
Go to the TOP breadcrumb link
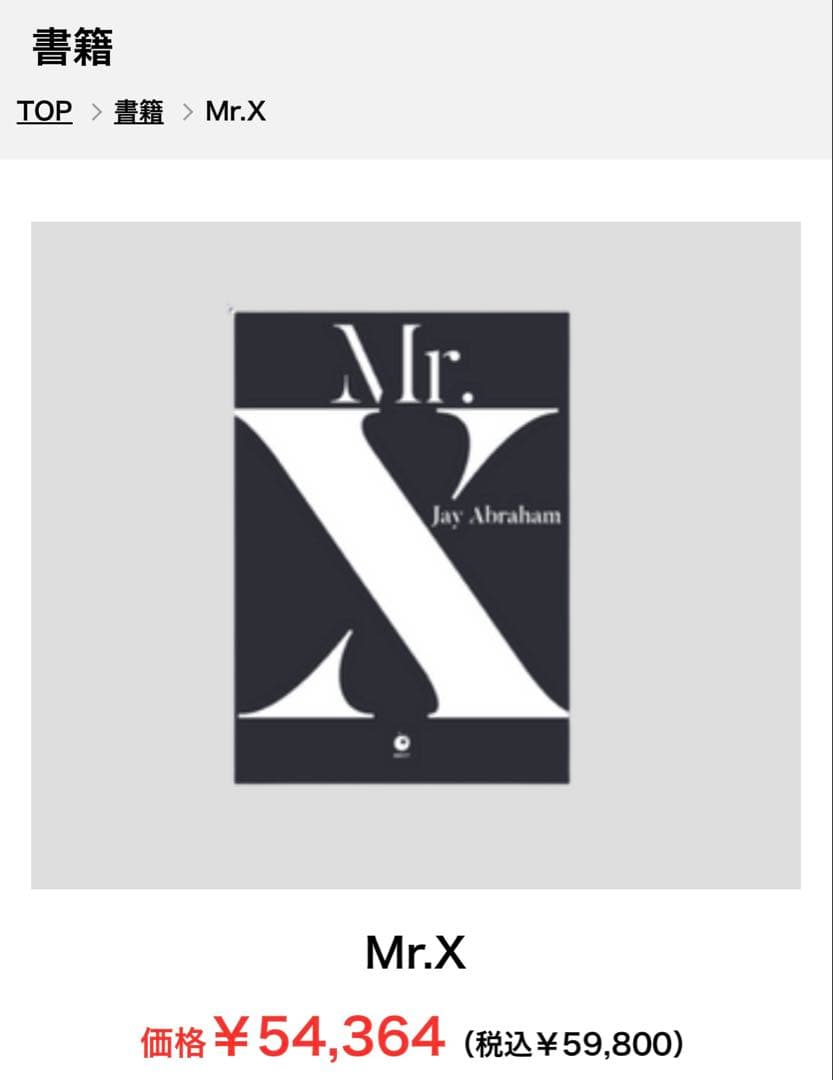point(44,111)
